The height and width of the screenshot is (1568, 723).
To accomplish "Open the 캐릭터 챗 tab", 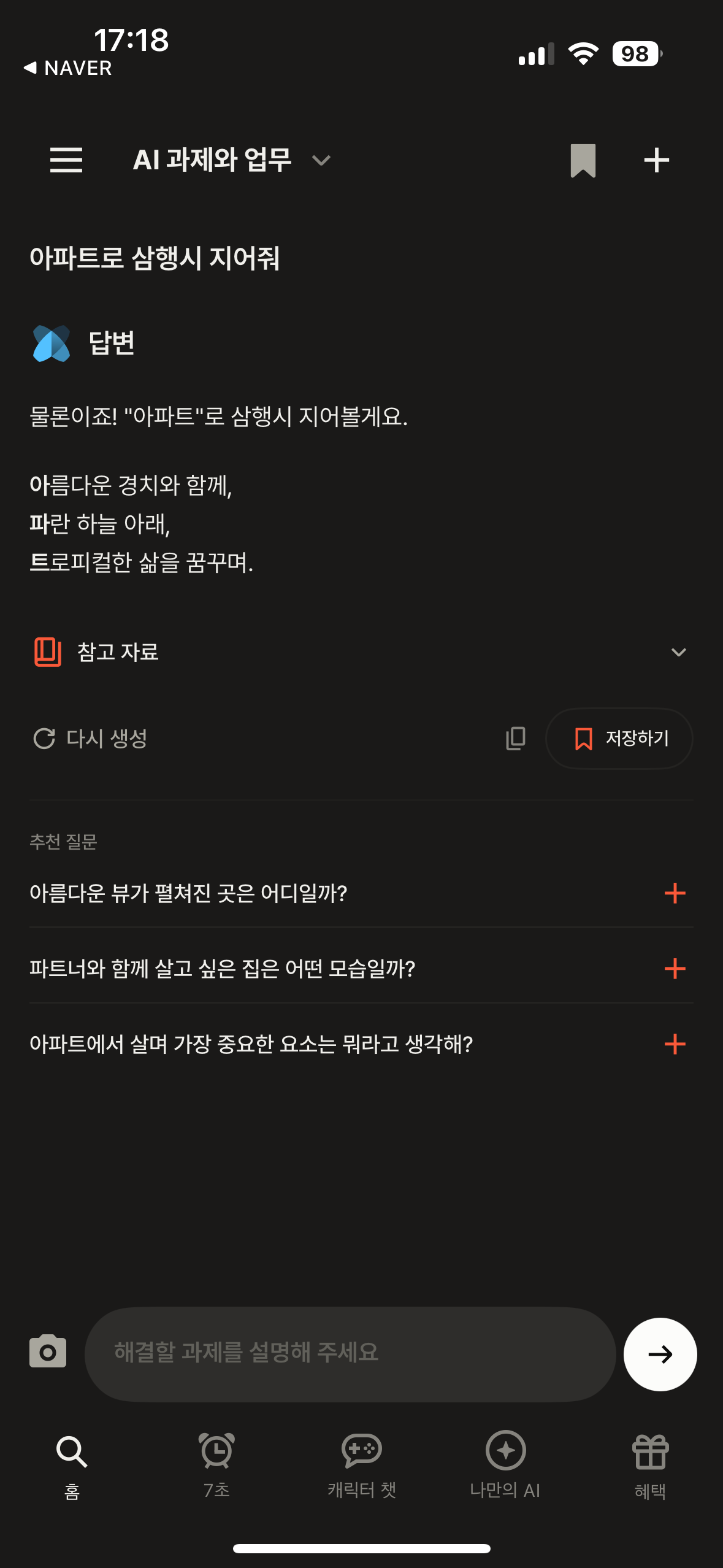I will pos(361,1466).
